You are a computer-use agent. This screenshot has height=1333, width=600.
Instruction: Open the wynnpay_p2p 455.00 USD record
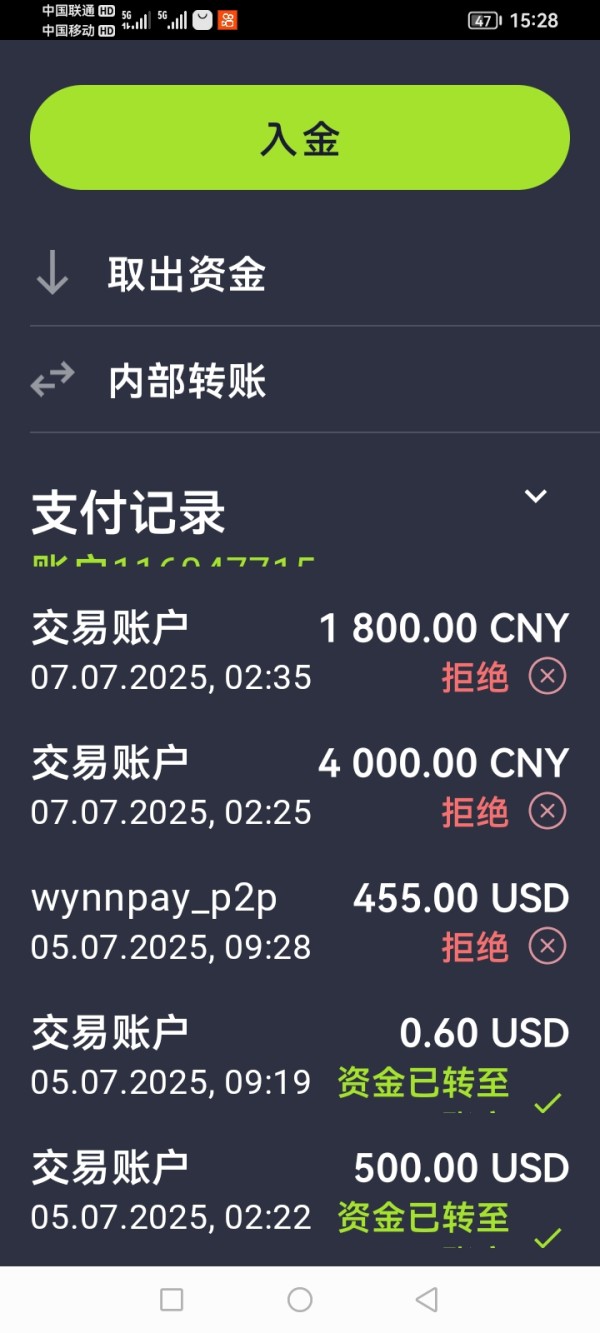click(x=300, y=921)
